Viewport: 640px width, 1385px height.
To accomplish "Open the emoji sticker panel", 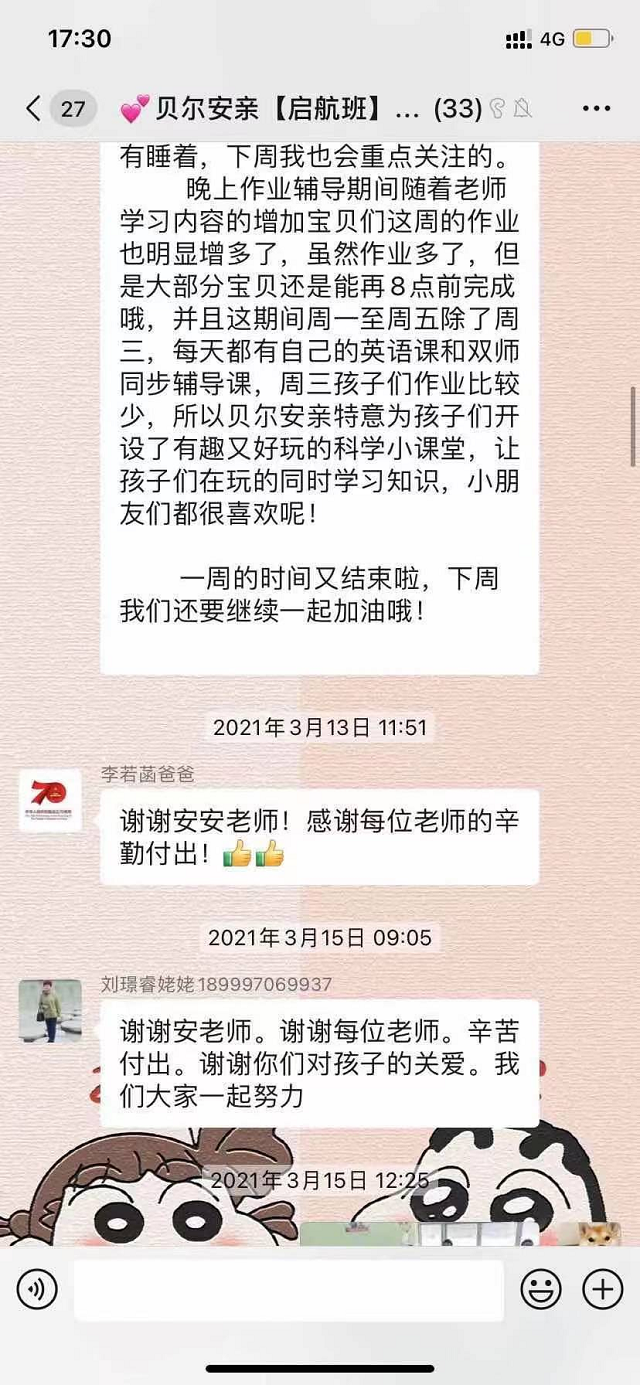I will click(x=541, y=1291).
